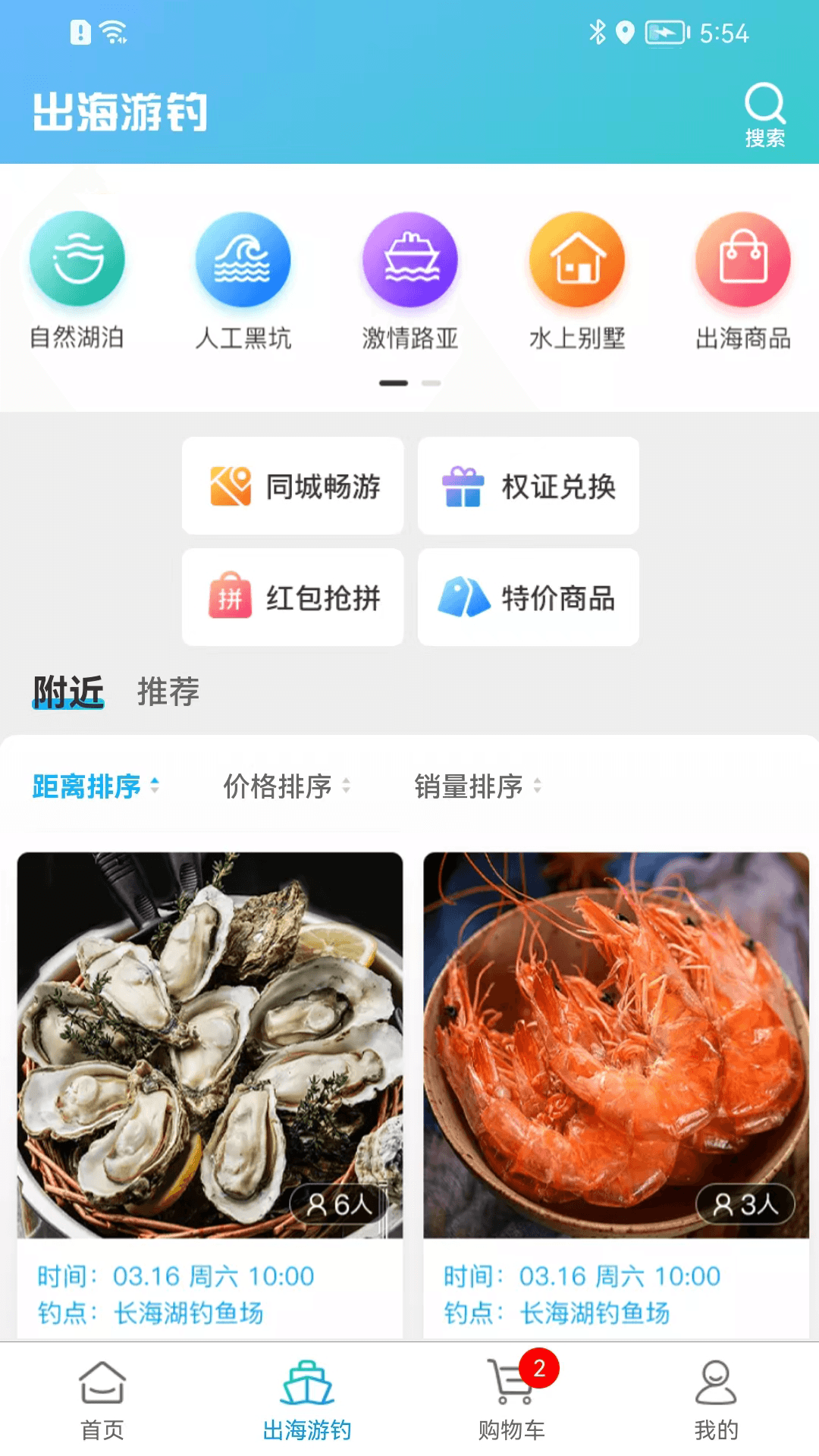Go to the 首页 tab
Image resolution: width=819 pixels, height=1456 pixels.
102,1400
